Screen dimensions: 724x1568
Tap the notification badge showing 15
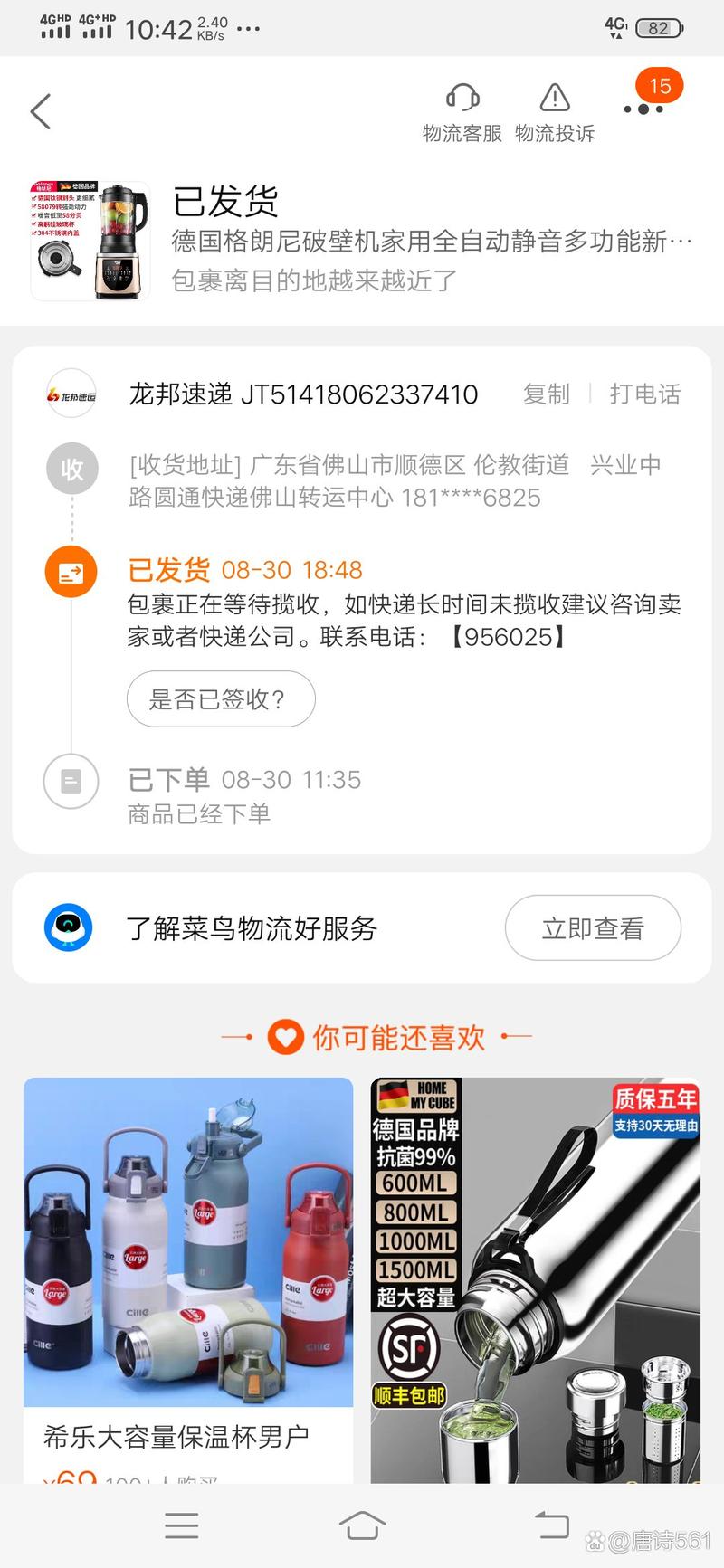click(x=660, y=86)
